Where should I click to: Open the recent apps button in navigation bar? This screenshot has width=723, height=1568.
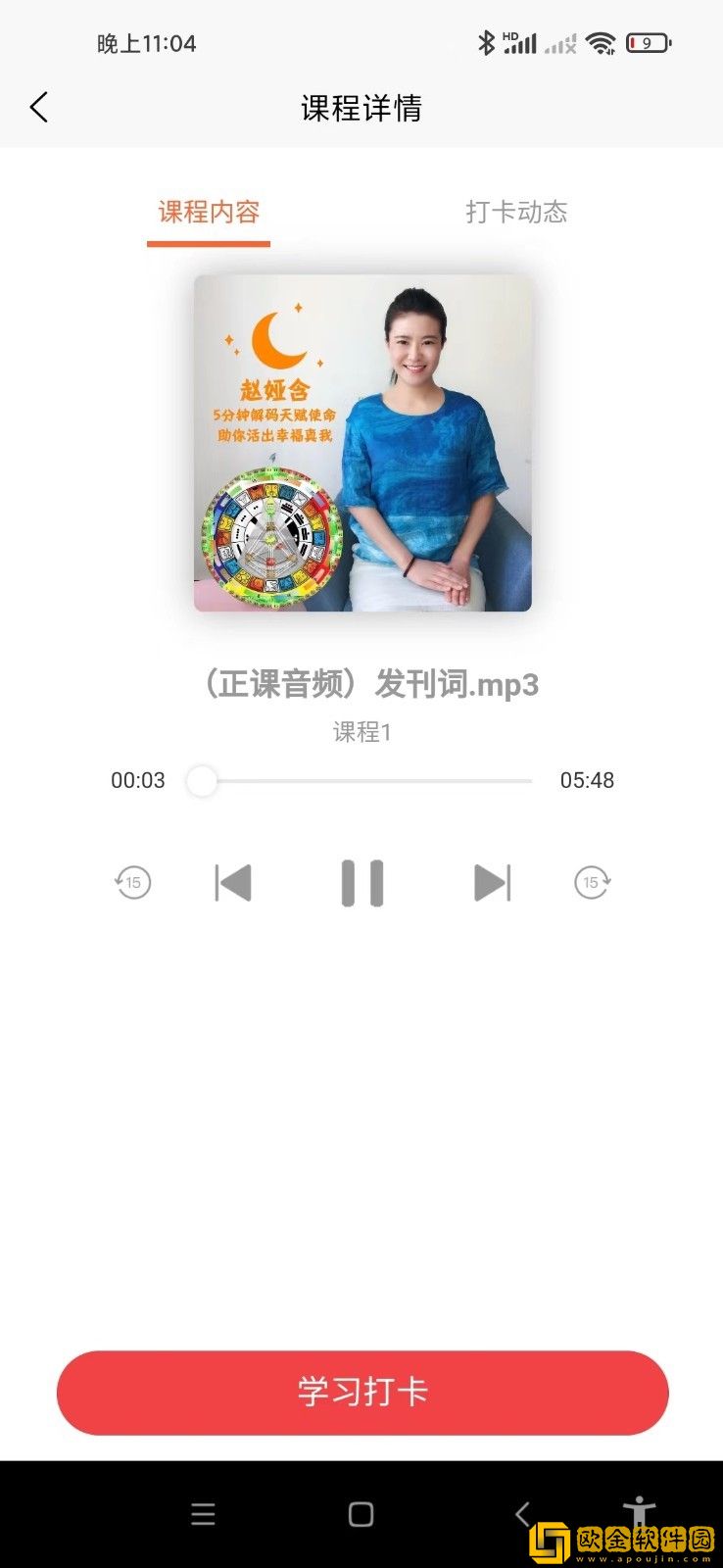(203, 1513)
